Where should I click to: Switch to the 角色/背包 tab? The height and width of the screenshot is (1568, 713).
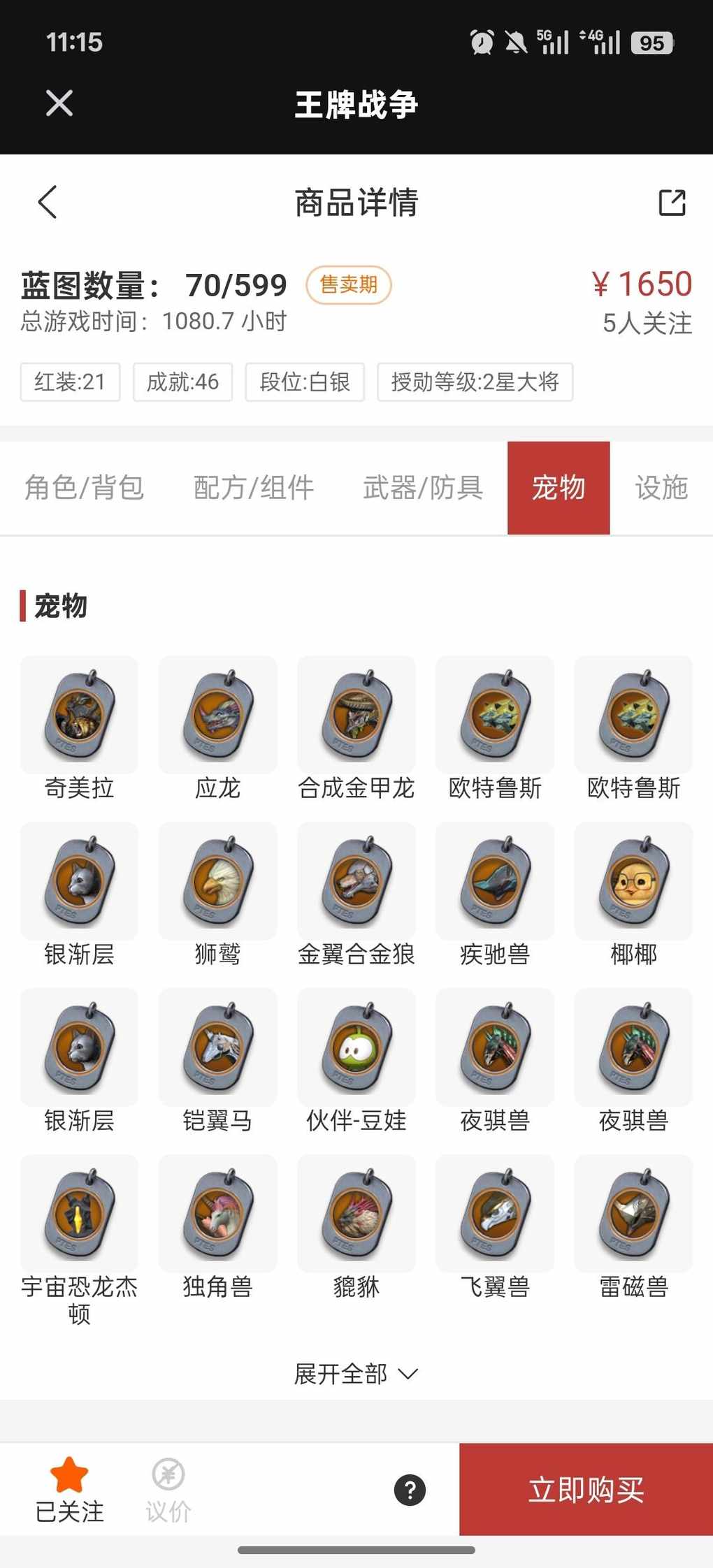click(x=84, y=488)
